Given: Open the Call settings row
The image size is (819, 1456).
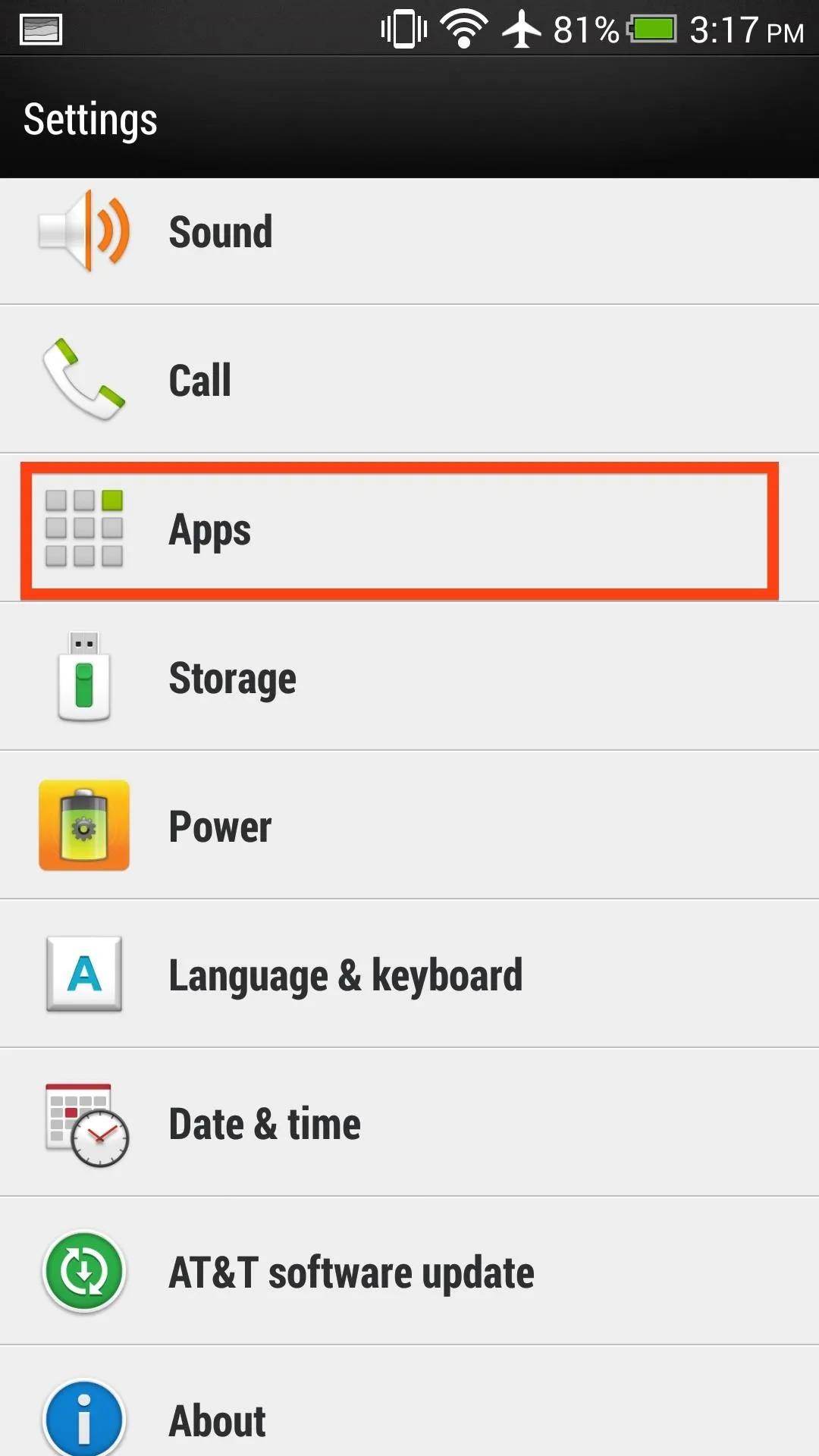Looking at the screenshot, I should point(409,379).
